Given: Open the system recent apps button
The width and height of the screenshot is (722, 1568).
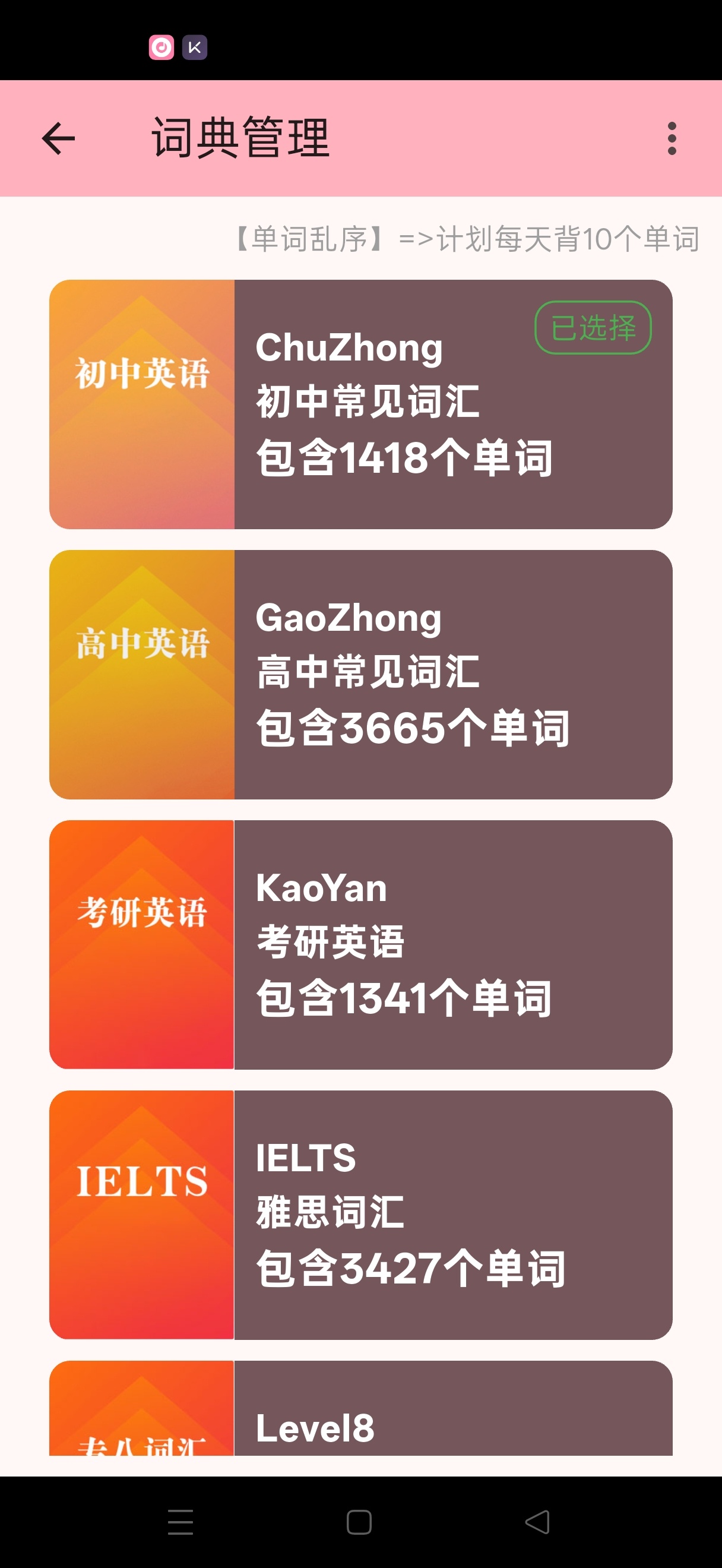Looking at the screenshot, I should (180, 1522).
